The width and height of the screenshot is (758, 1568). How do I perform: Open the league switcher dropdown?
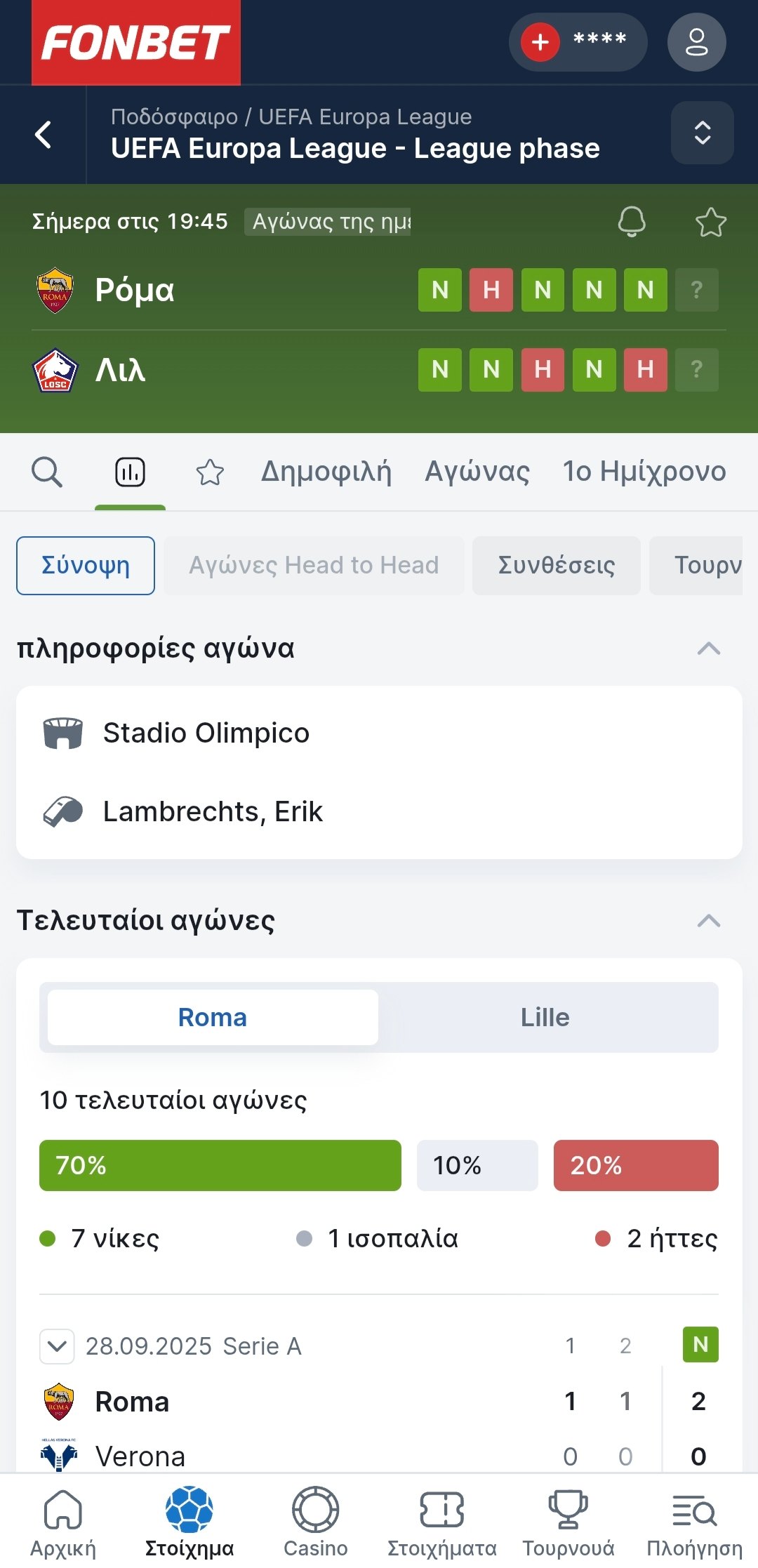pyautogui.click(x=702, y=133)
